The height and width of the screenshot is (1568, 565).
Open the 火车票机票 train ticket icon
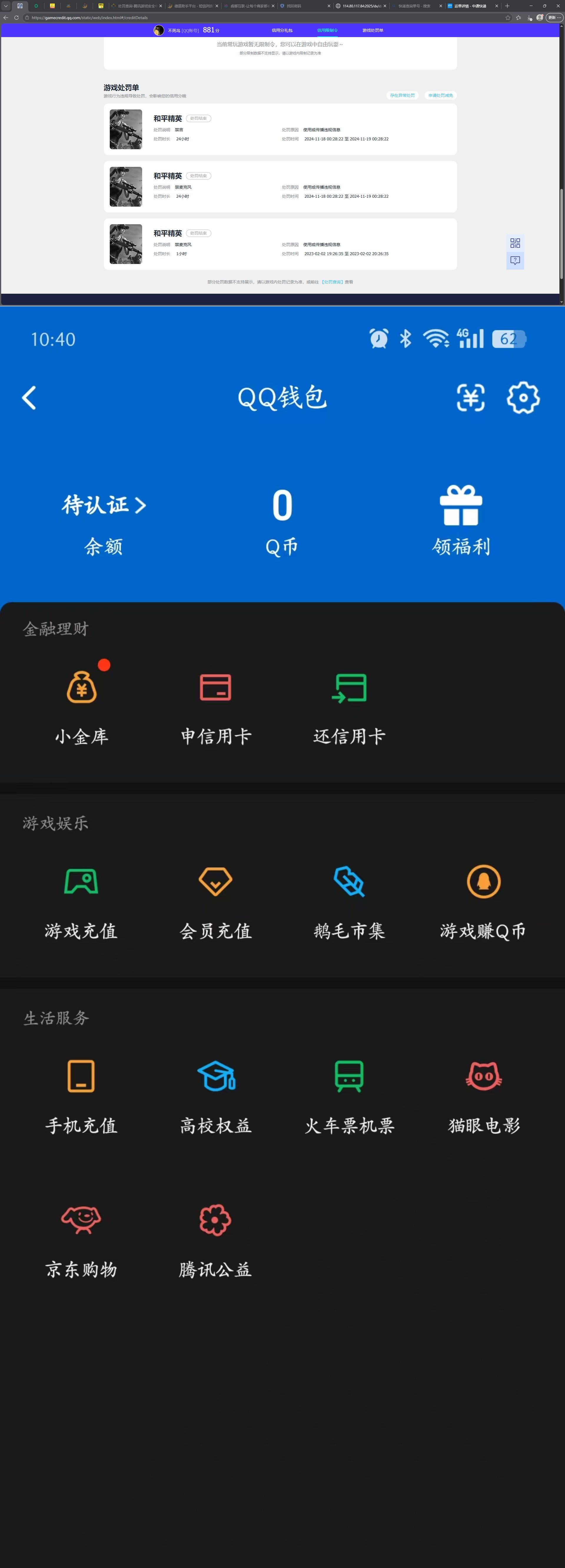(349, 1076)
